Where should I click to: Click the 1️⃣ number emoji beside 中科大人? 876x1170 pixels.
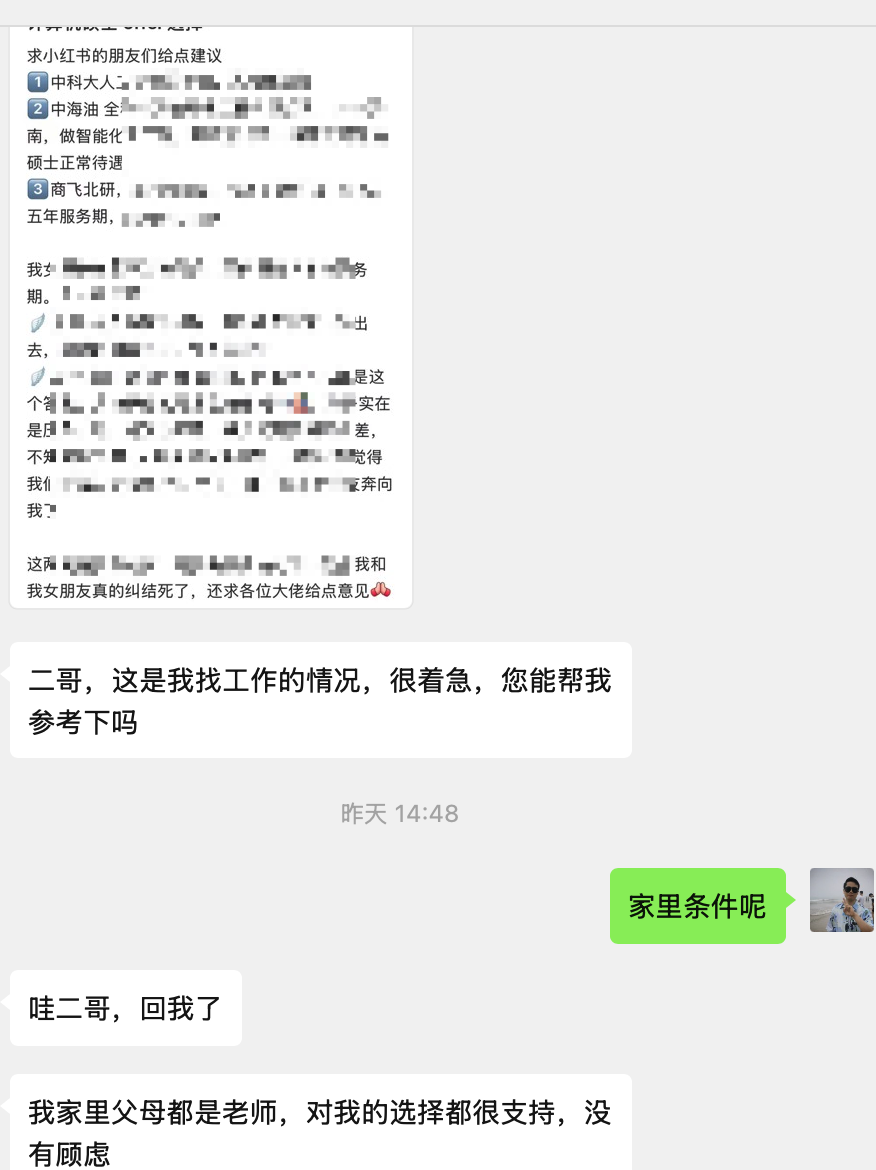coord(36,82)
